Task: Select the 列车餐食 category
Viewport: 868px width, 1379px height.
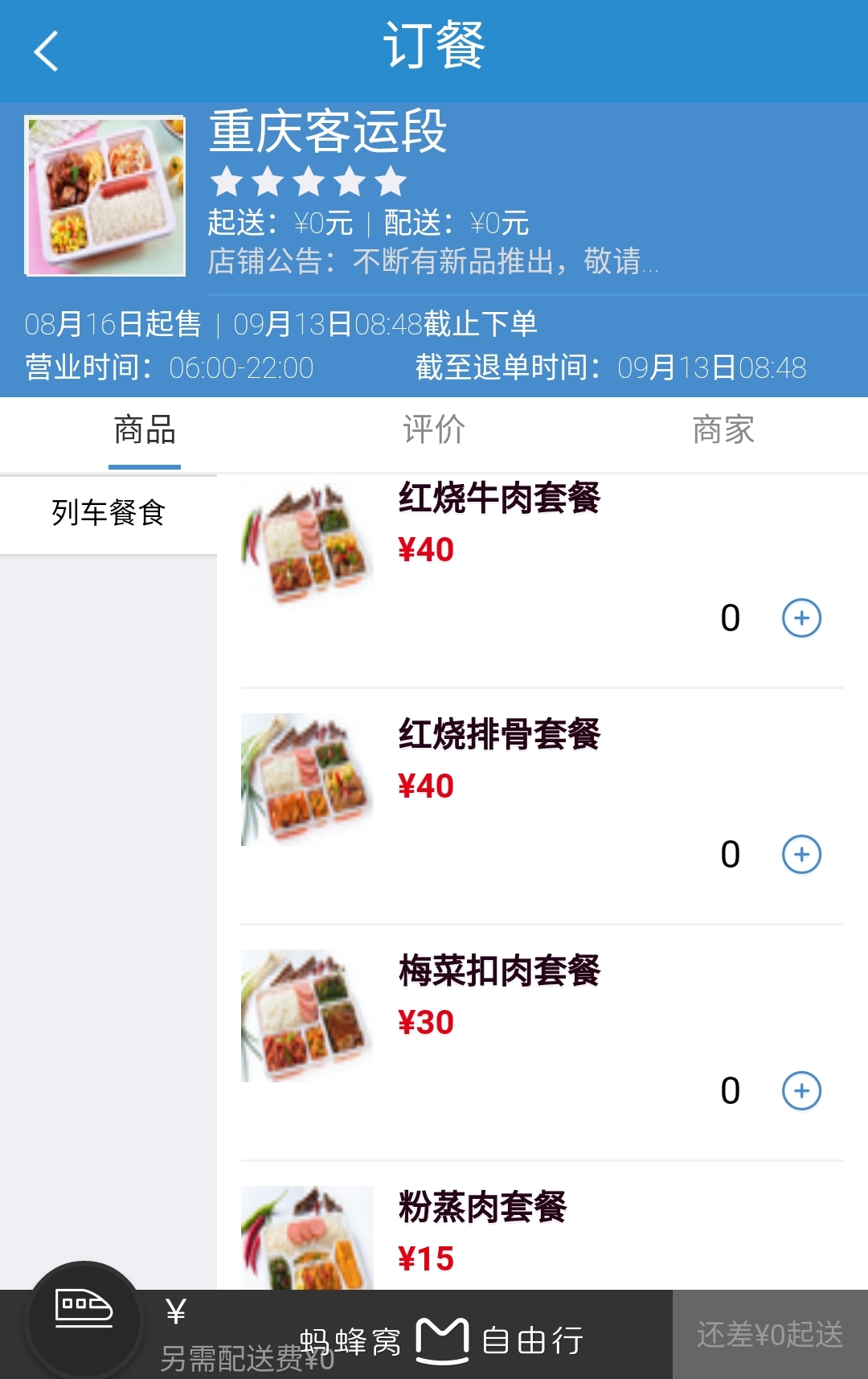Action: (x=108, y=513)
